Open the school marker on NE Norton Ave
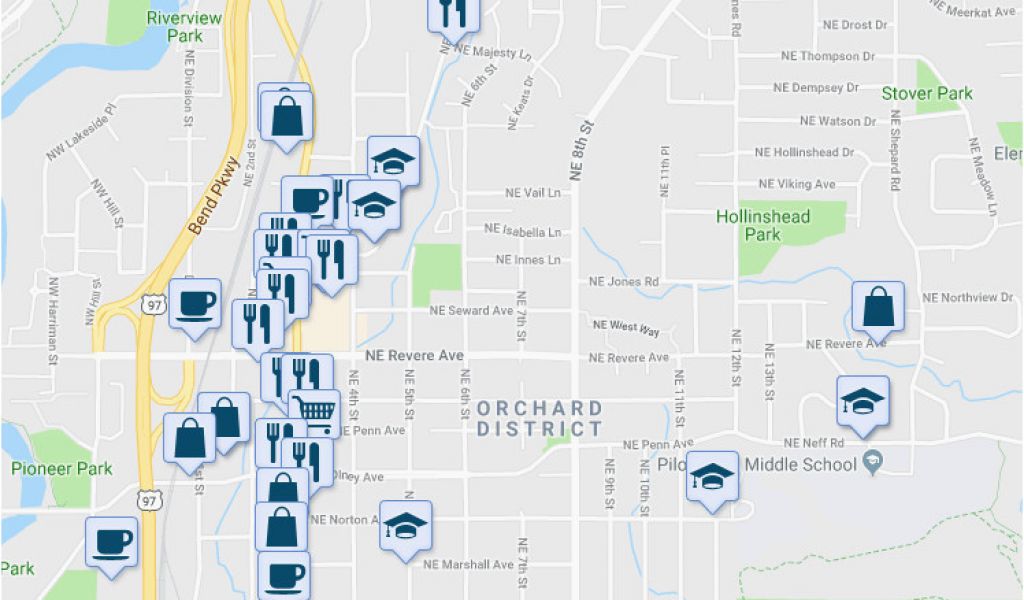1024x600 pixels. 405,525
